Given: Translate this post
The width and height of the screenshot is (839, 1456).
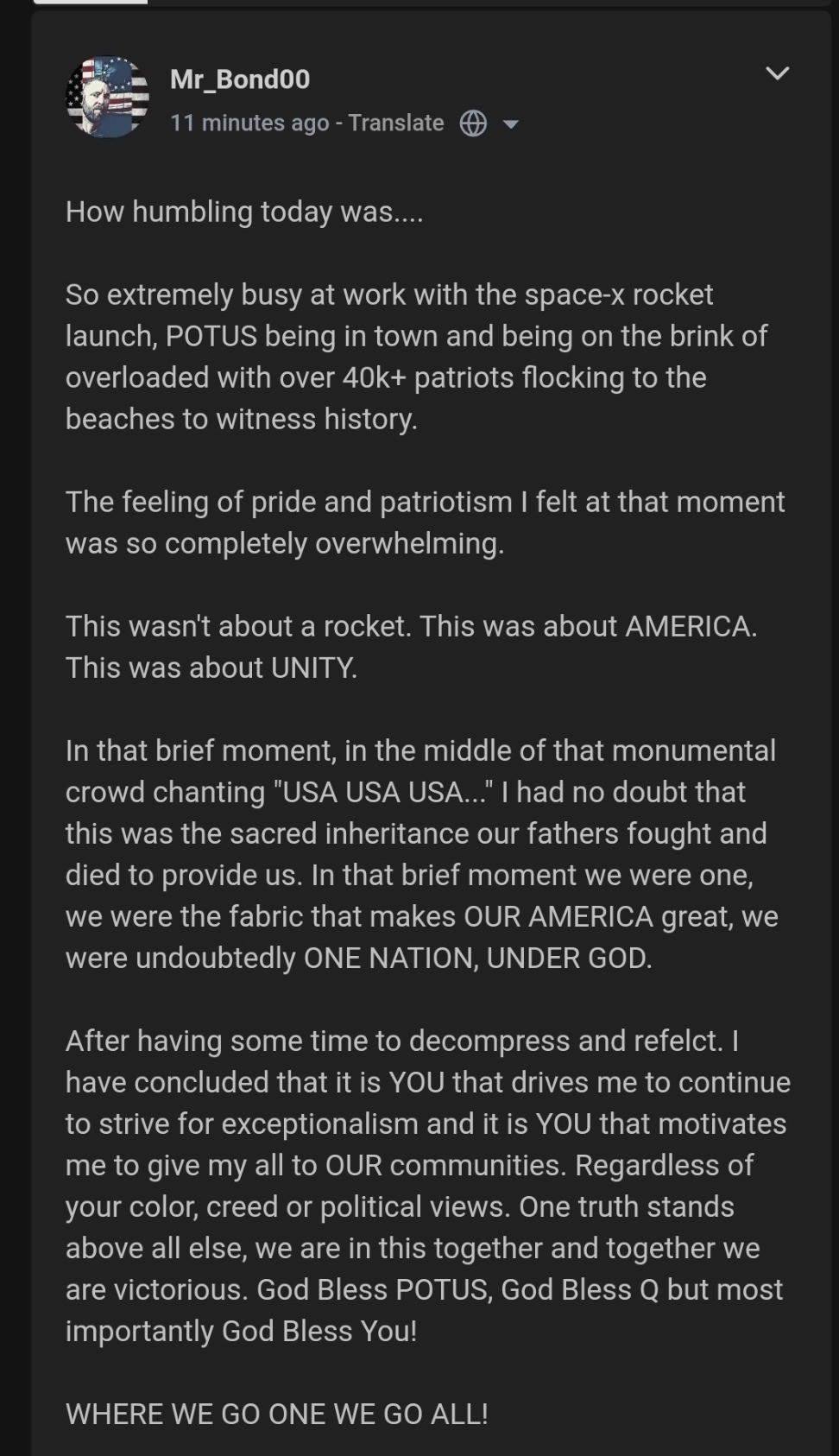Looking at the screenshot, I should point(395,123).
